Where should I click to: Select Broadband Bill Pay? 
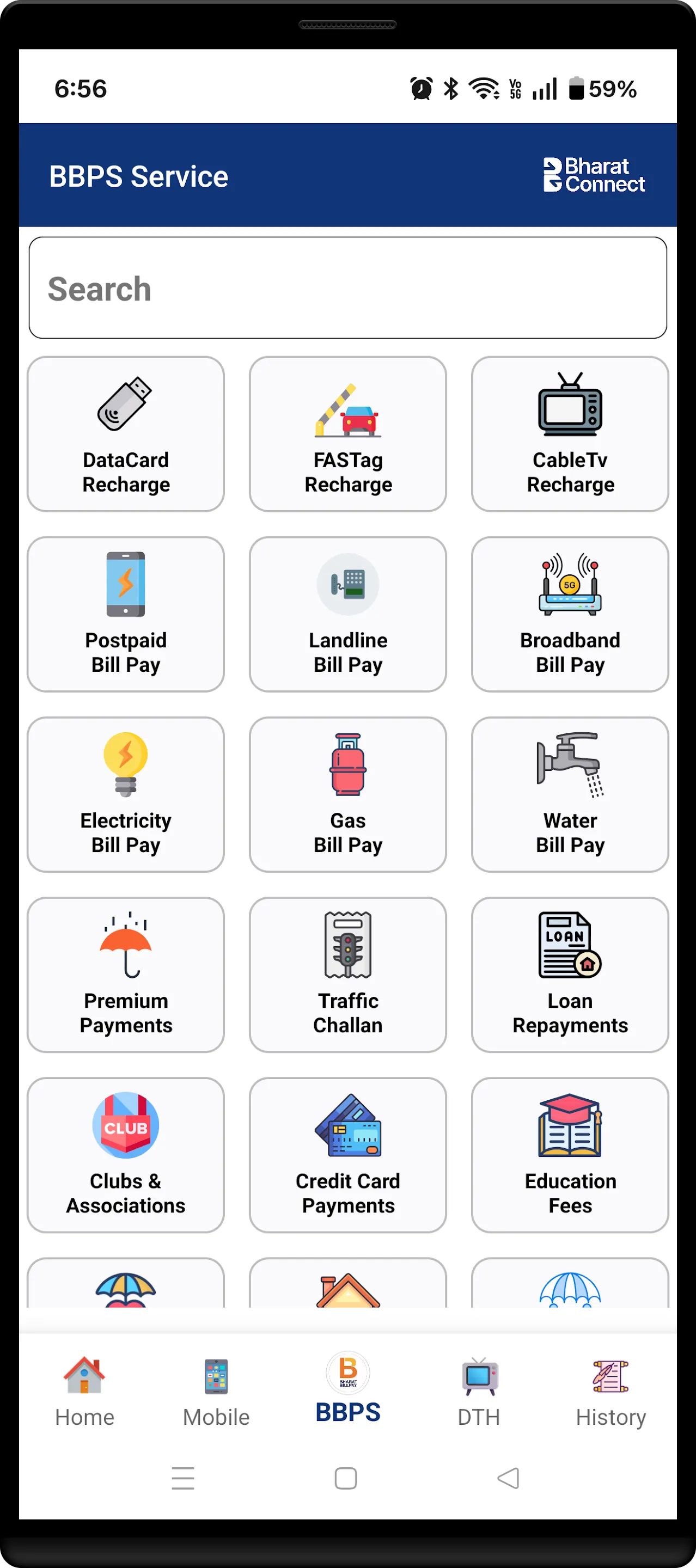click(x=570, y=614)
